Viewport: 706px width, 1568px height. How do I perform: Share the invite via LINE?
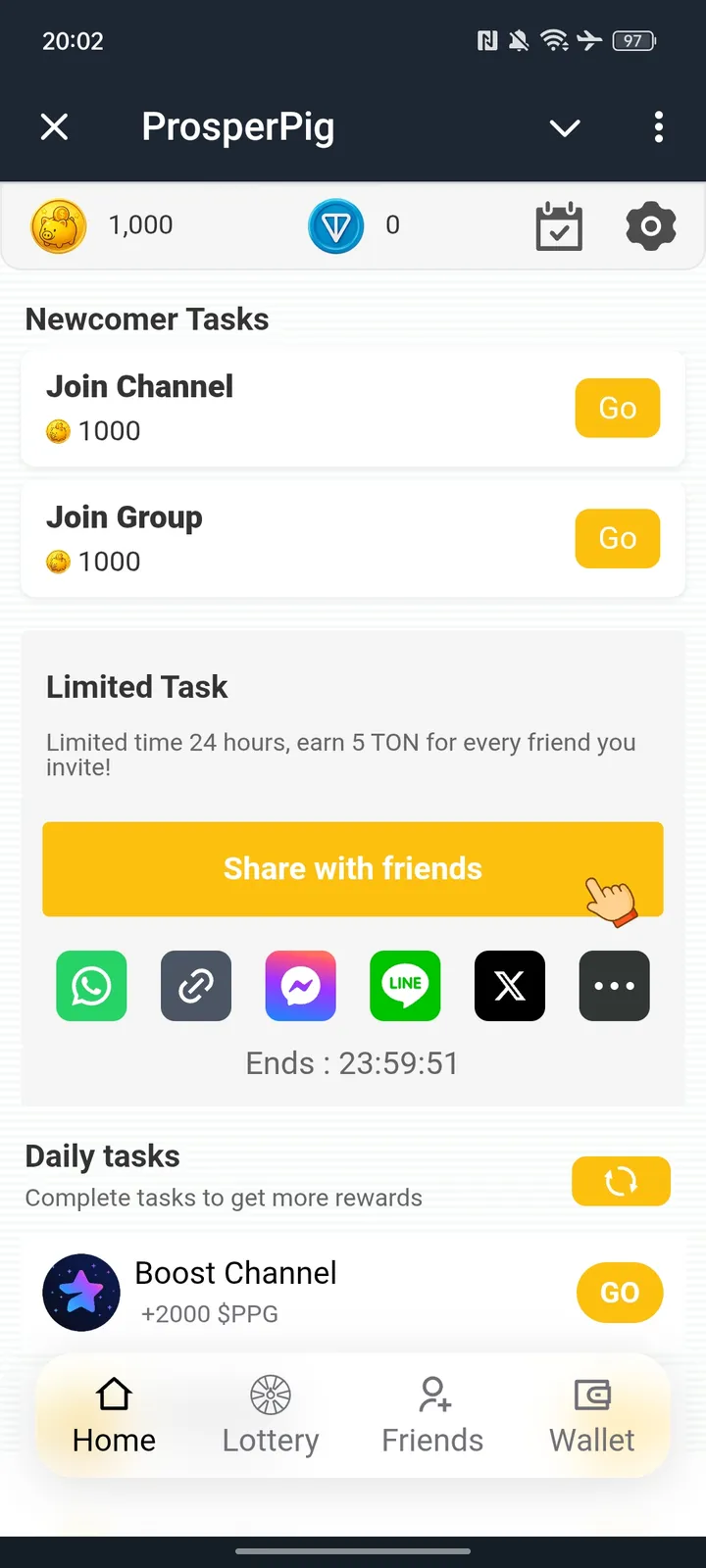[405, 986]
